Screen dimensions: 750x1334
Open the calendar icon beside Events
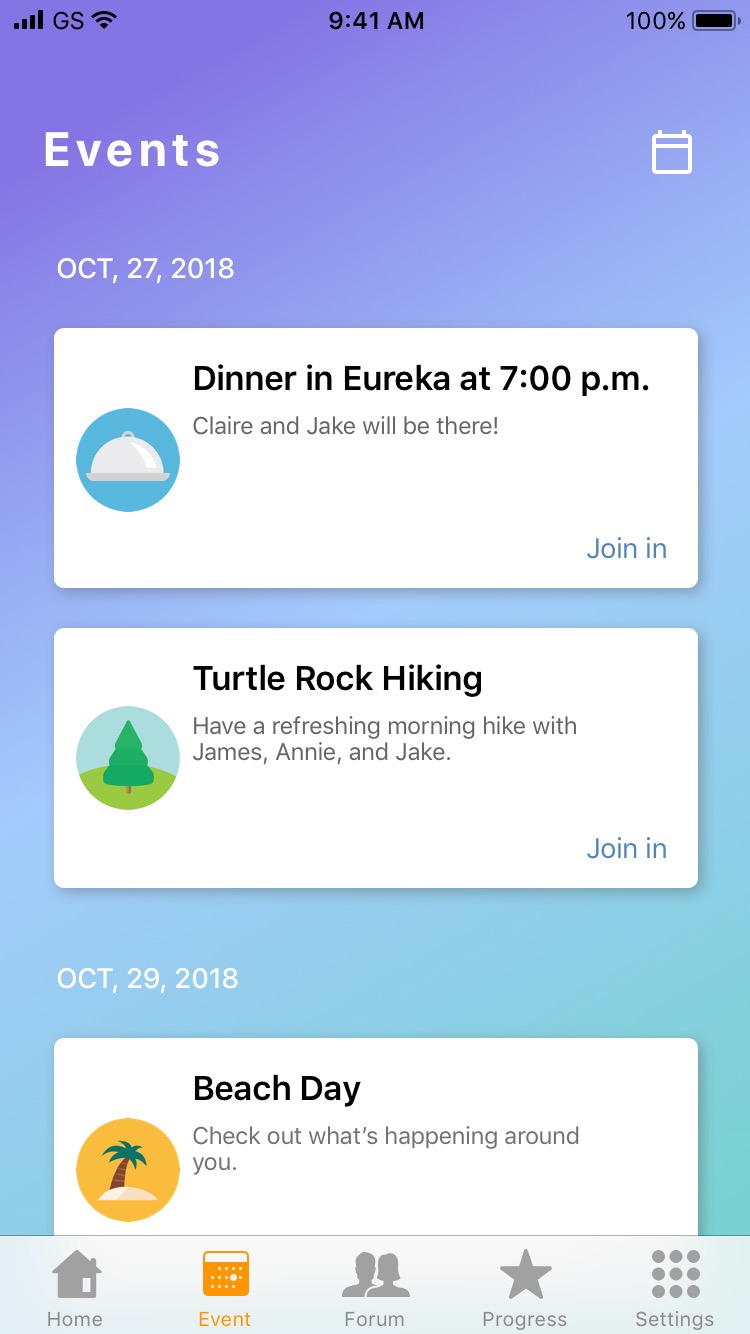coord(671,153)
